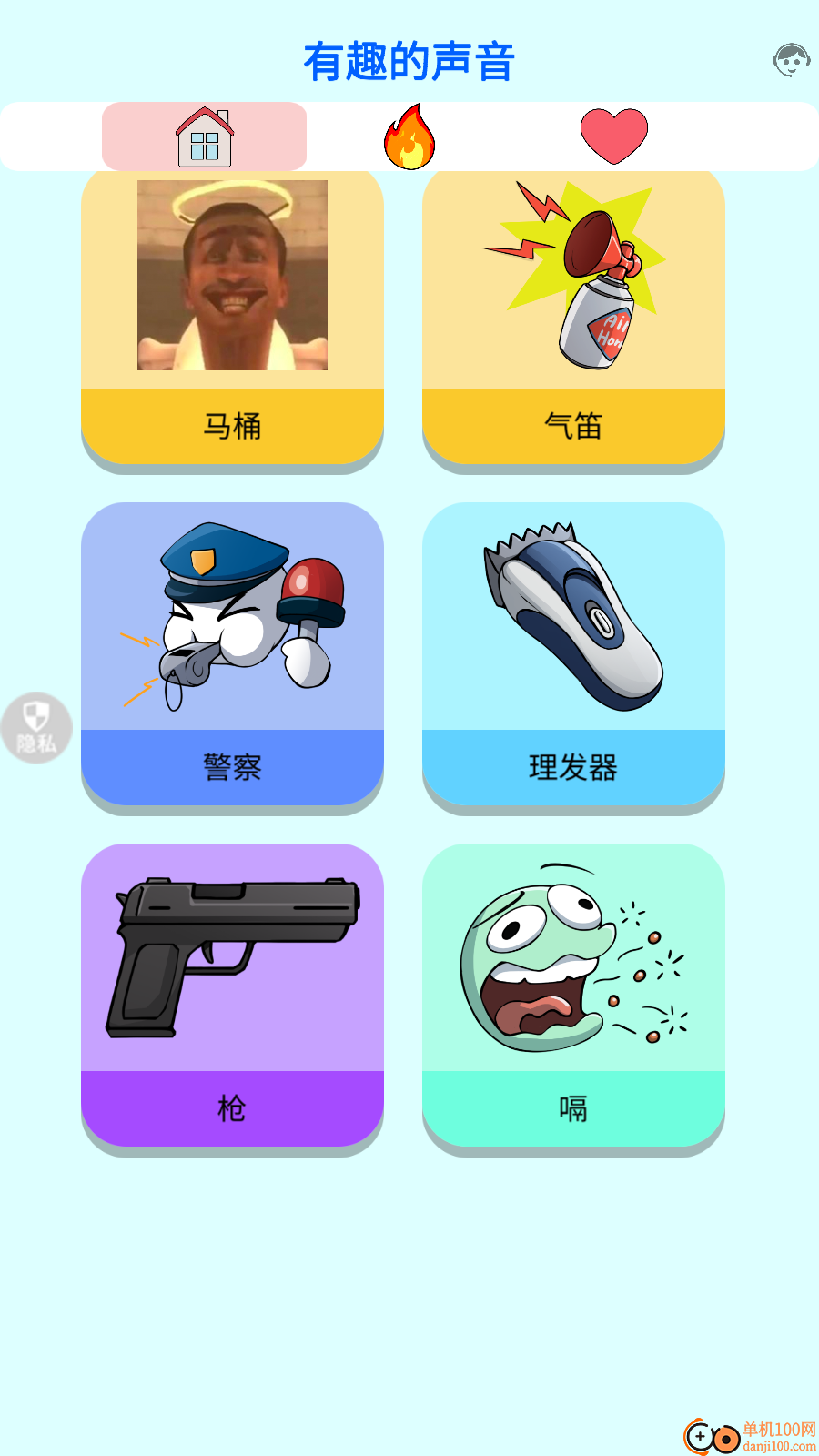The image size is (819, 1456).
Task: Click the 气笛 label
Action: 573,426
